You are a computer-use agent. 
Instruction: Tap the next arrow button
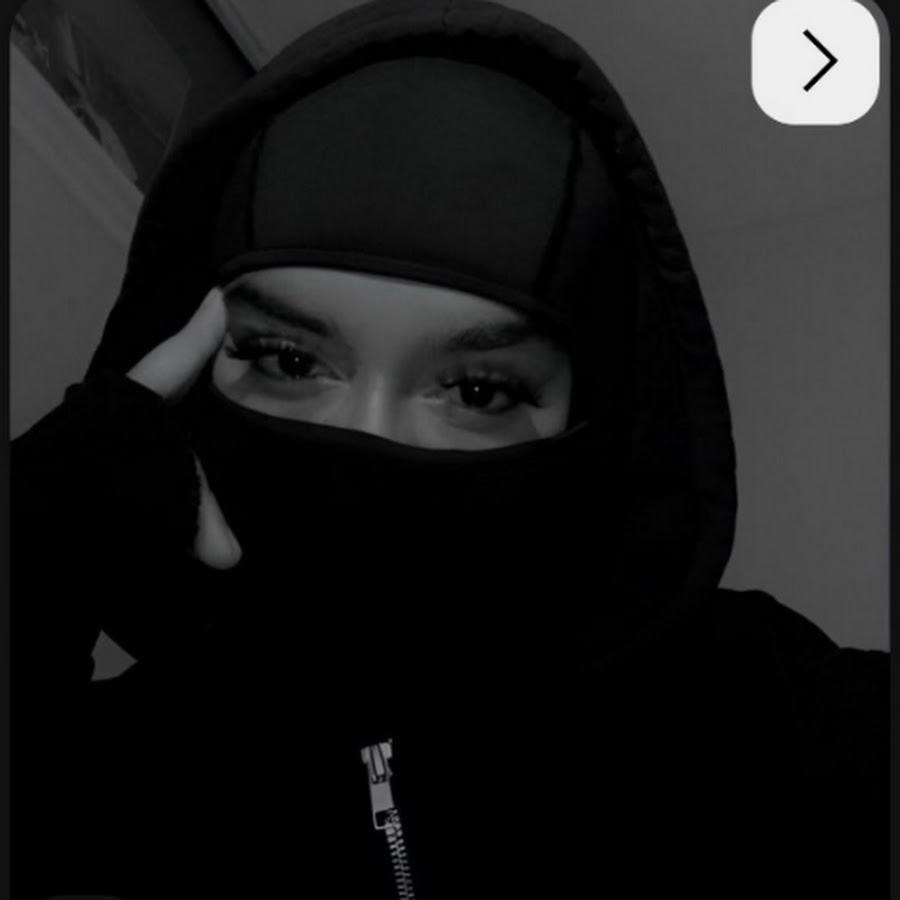815,62
